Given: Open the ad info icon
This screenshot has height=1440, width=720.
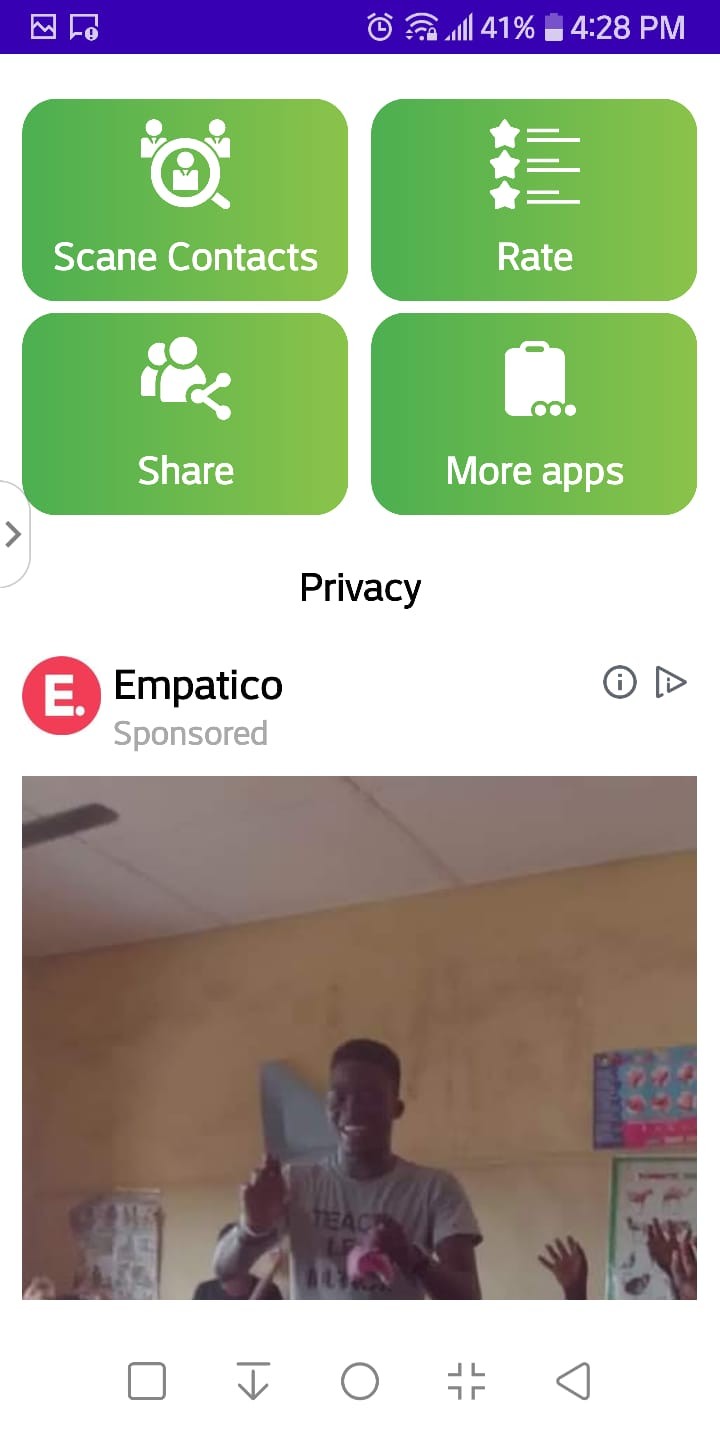Looking at the screenshot, I should [620, 683].
